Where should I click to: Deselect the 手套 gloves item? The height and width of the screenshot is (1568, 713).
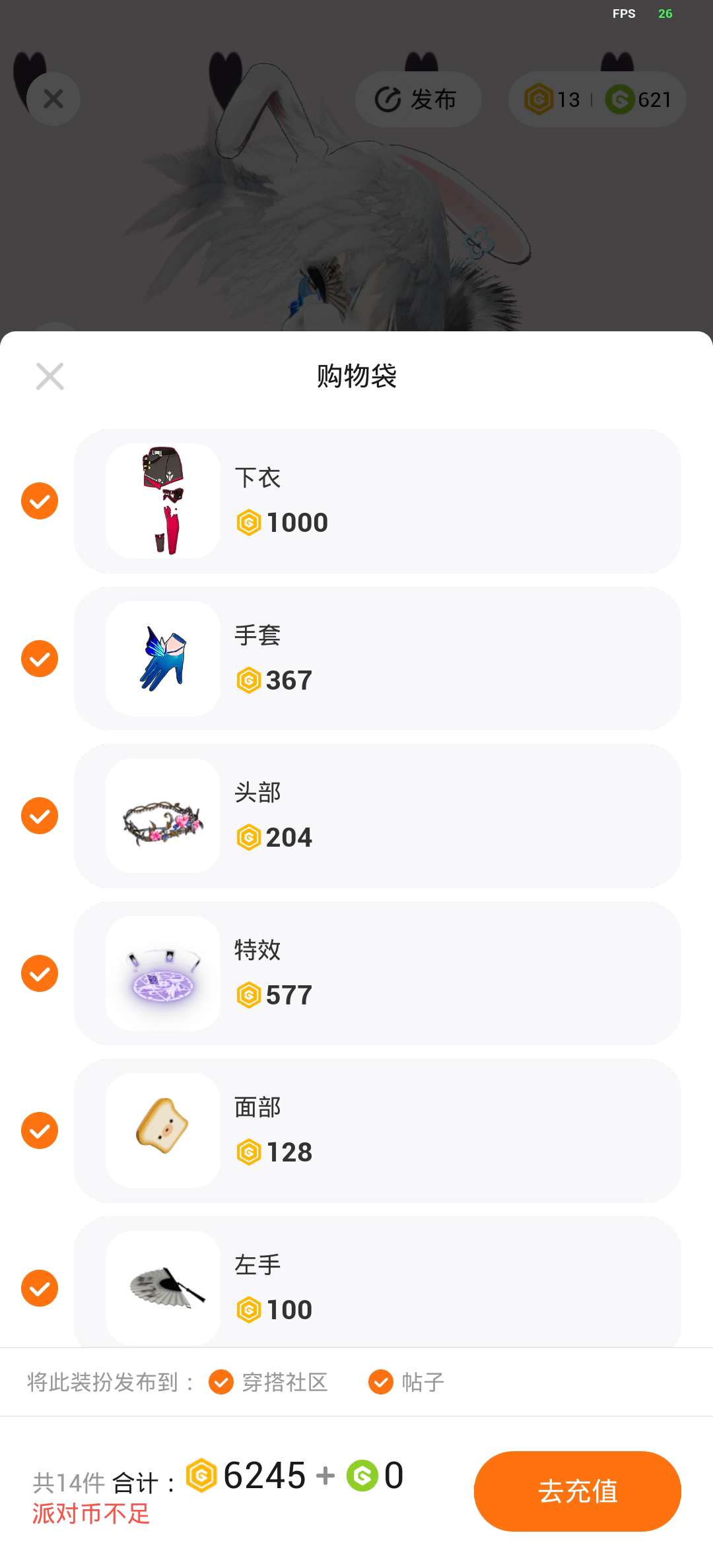point(40,659)
